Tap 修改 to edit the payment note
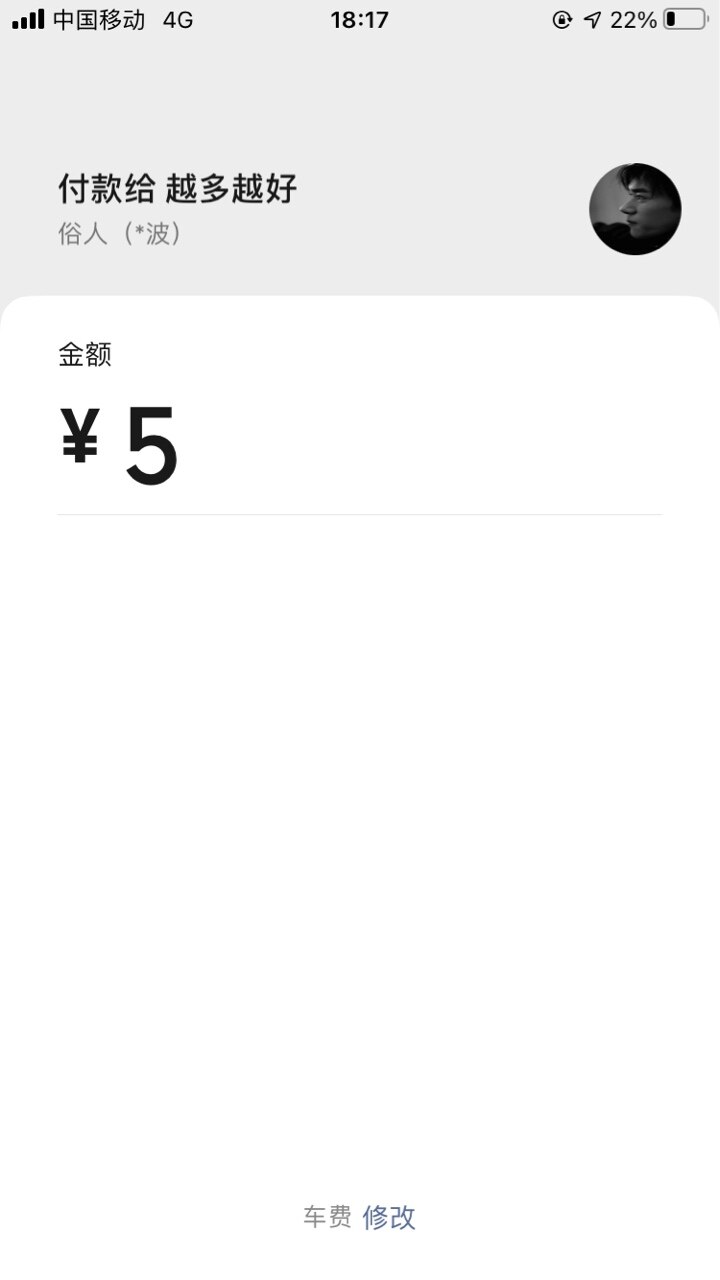 click(389, 1217)
